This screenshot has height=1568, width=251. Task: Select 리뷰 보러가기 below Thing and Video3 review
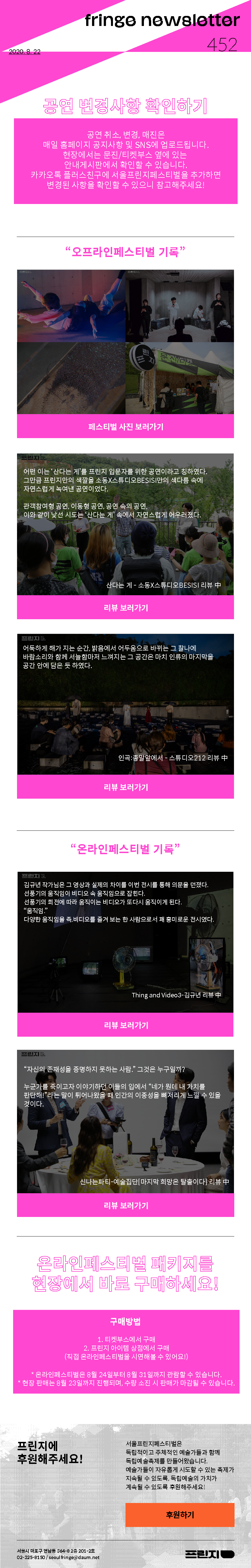(x=125, y=1024)
